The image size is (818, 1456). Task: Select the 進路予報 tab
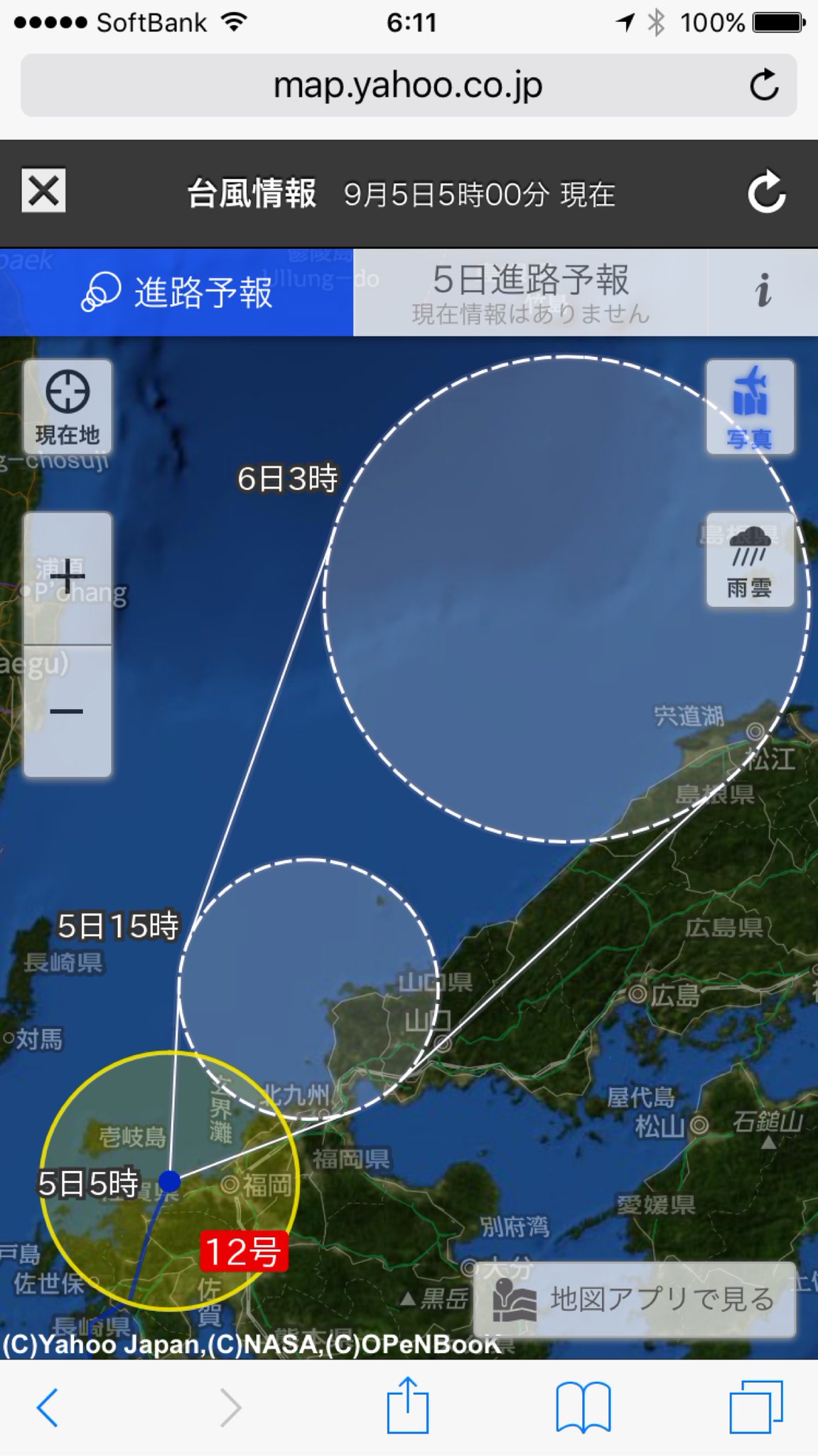(176, 292)
